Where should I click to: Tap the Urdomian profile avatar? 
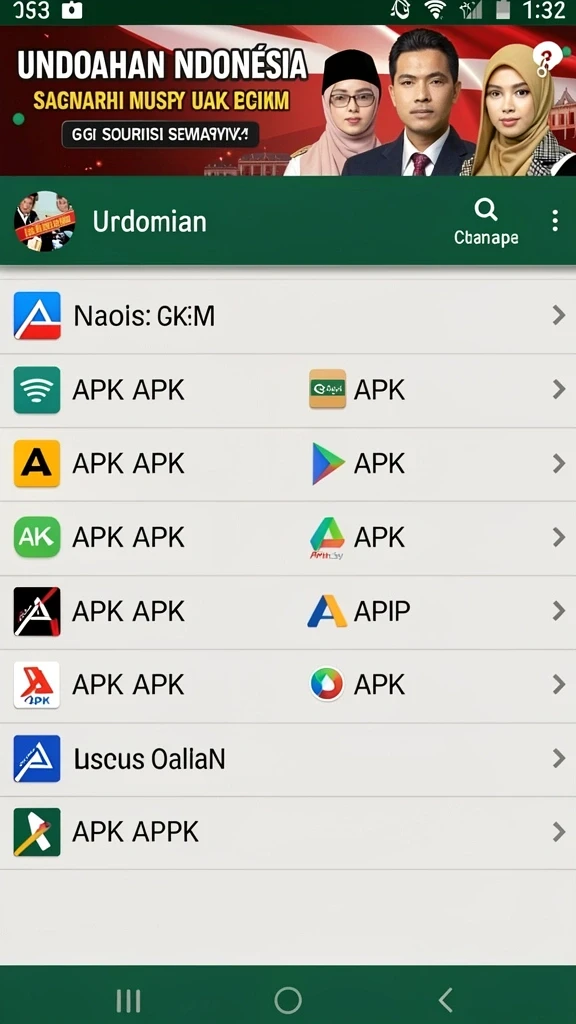coord(44,221)
